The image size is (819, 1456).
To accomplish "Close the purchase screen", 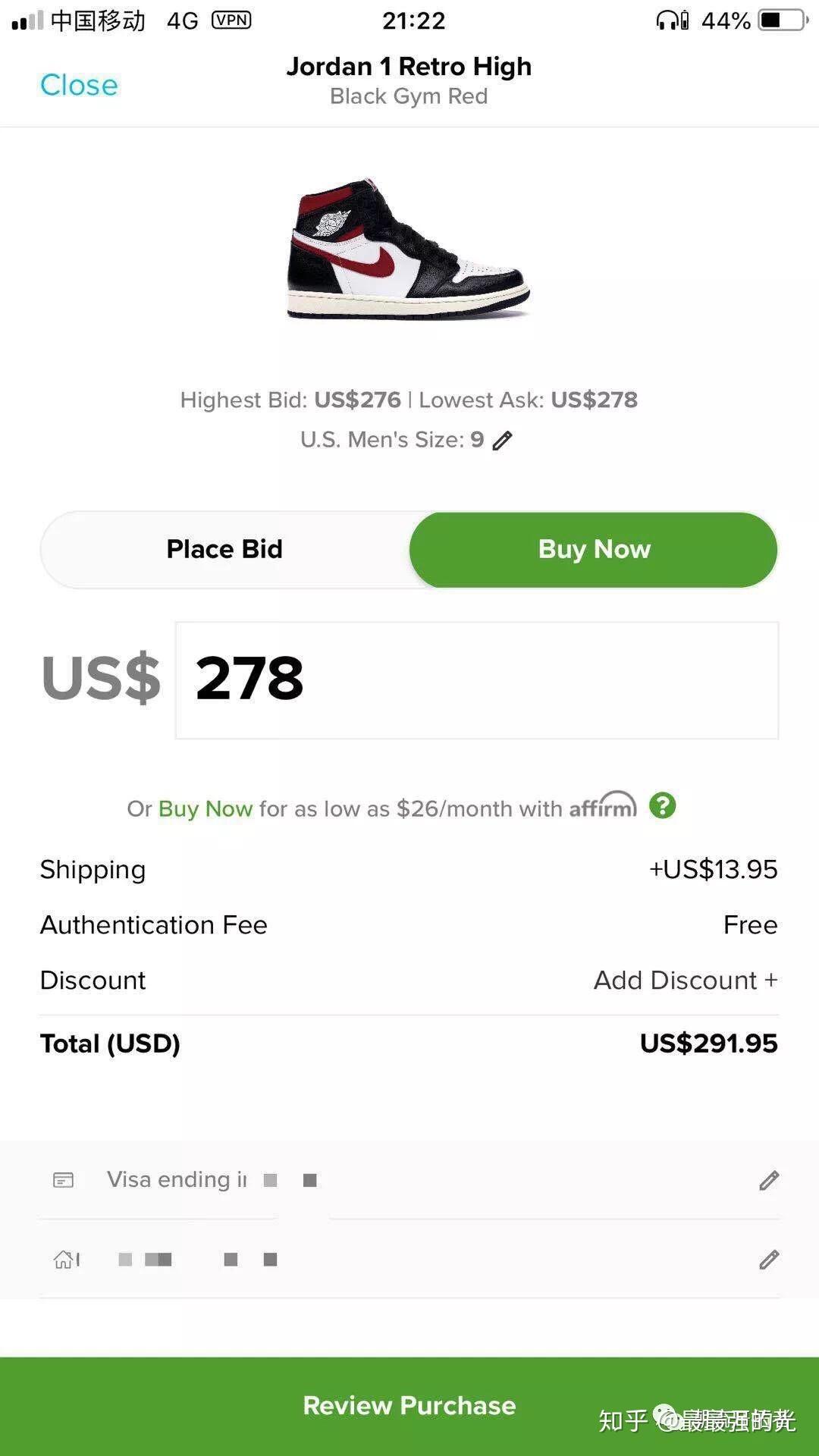I will pos(78,85).
